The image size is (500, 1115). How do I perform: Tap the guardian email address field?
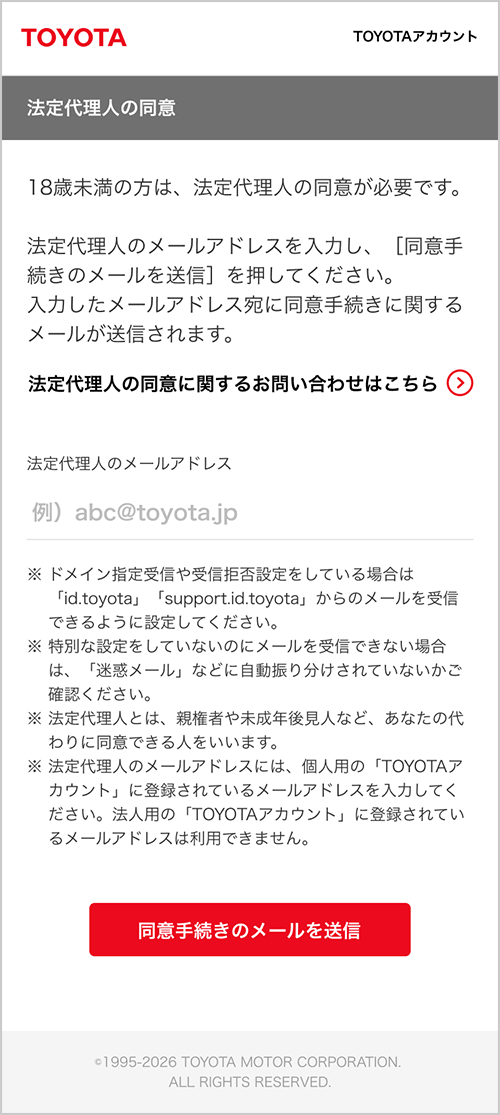click(x=250, y=512)
